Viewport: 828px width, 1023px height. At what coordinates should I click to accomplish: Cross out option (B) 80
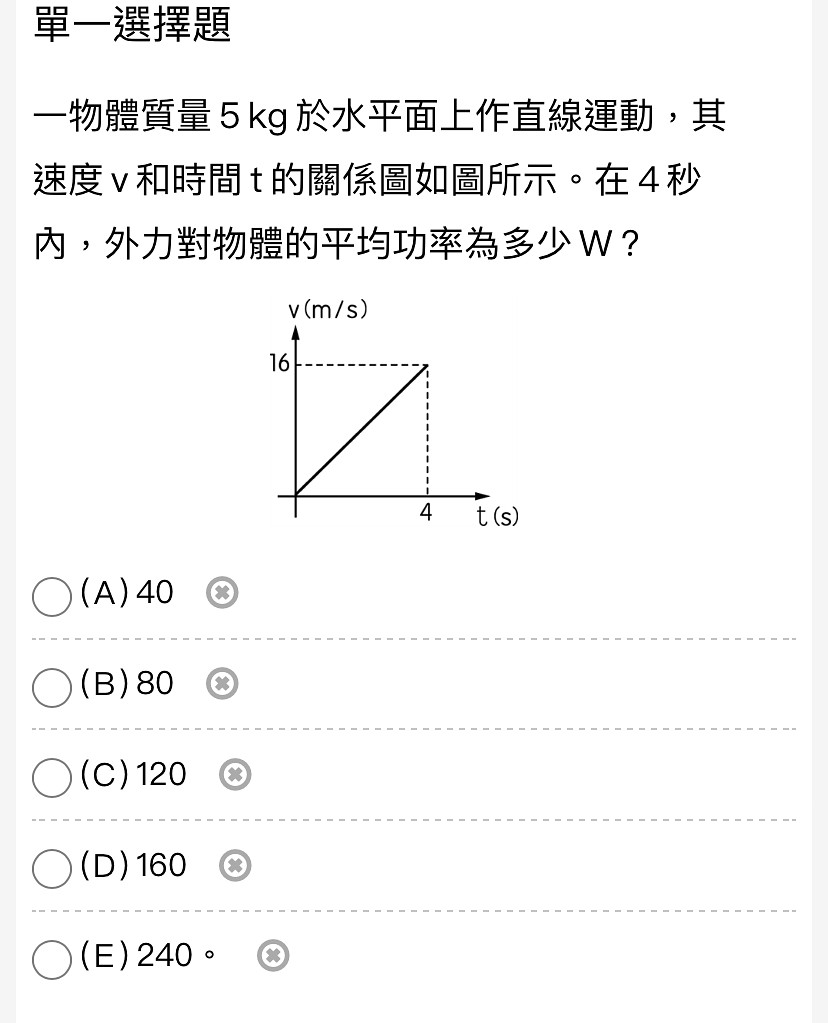222,685
